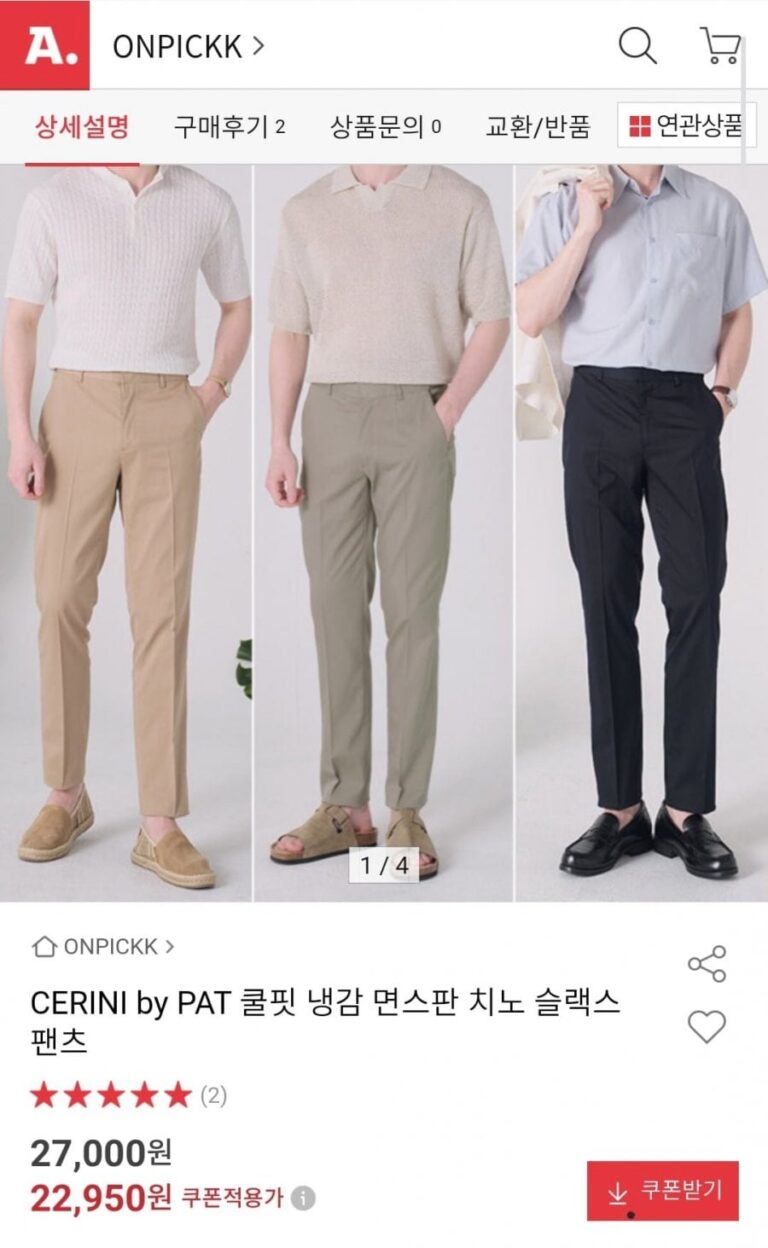This screenshot has height=1248, width=768.
Task: Add product to wishlist heart
Action: point(706,1026)
